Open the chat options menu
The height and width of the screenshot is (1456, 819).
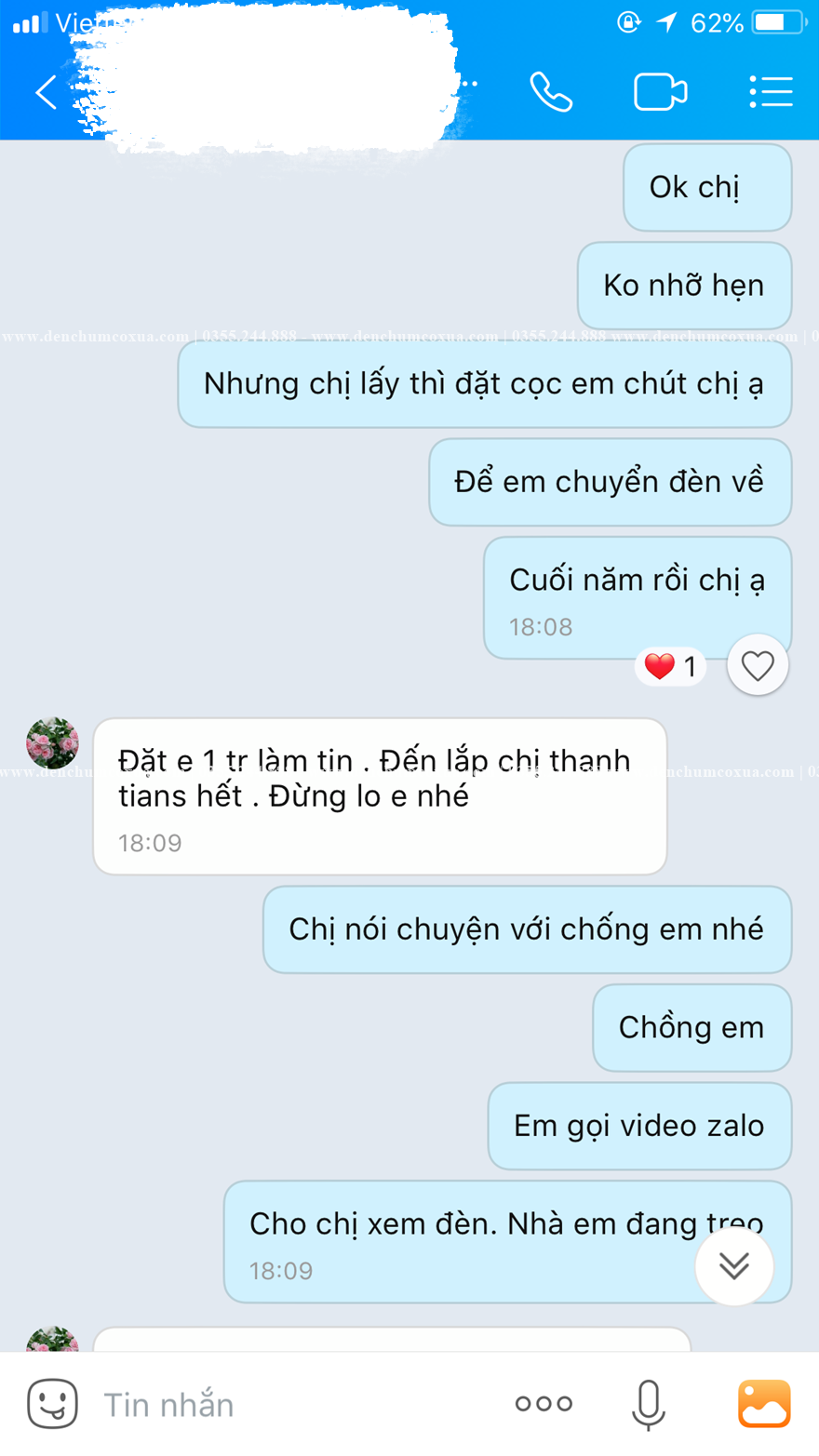pos(771,92)
